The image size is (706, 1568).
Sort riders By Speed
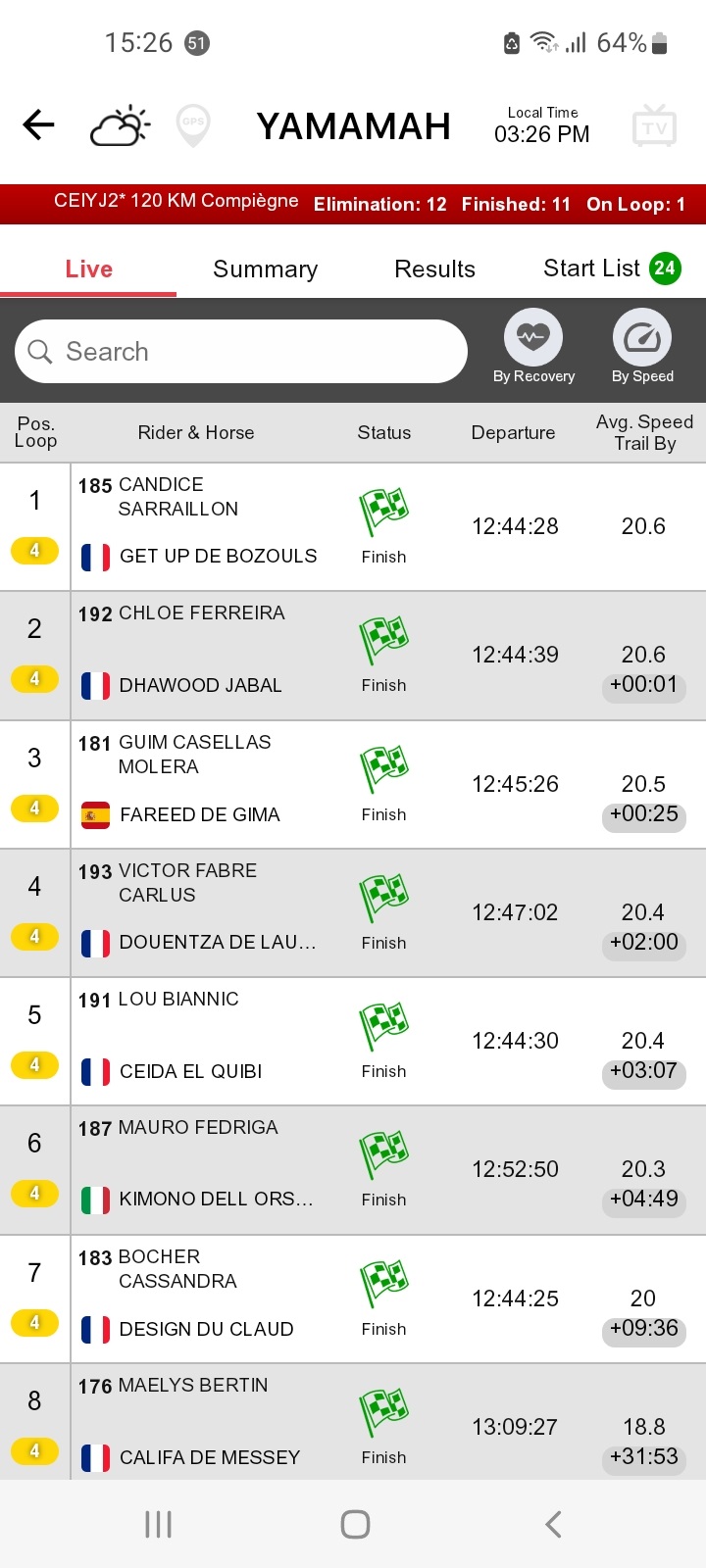(642, 347)
